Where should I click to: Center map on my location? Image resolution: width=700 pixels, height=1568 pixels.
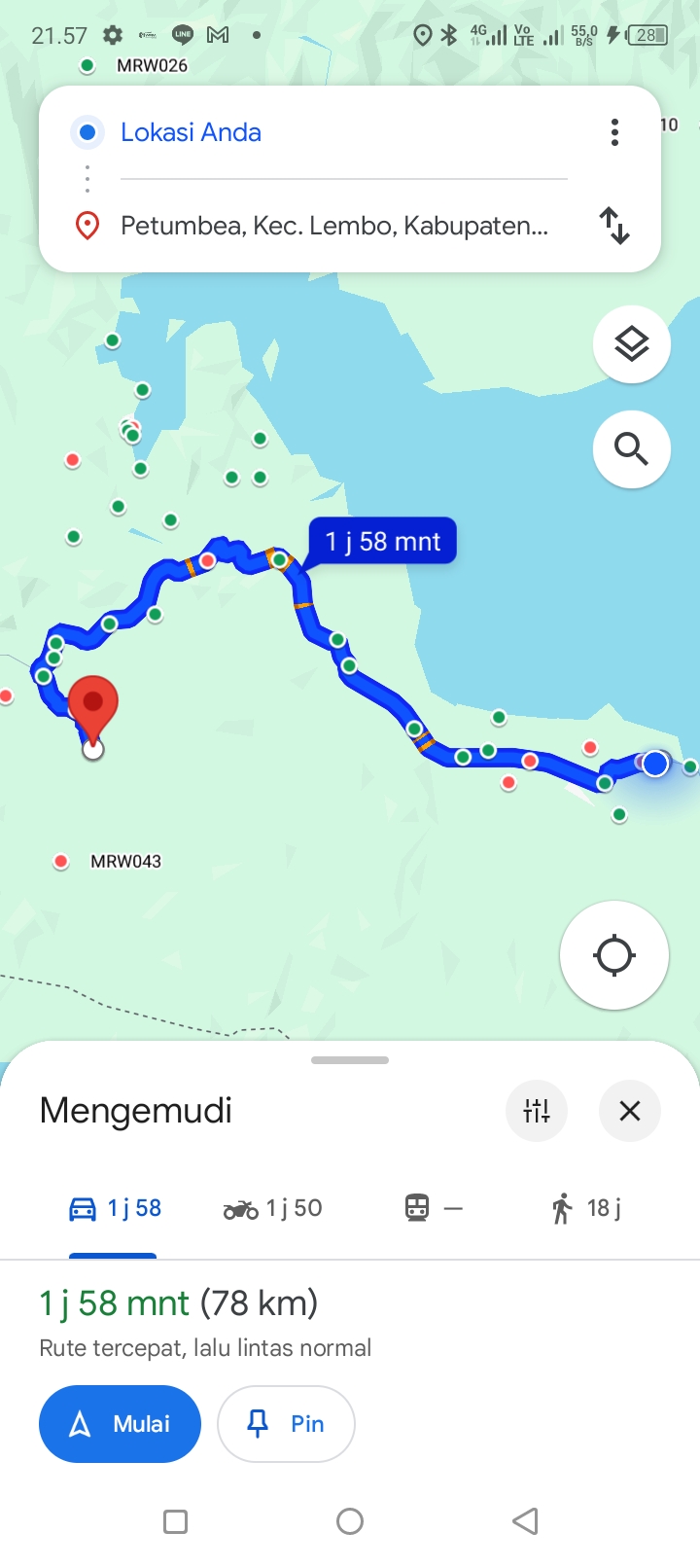pos(614,955)
